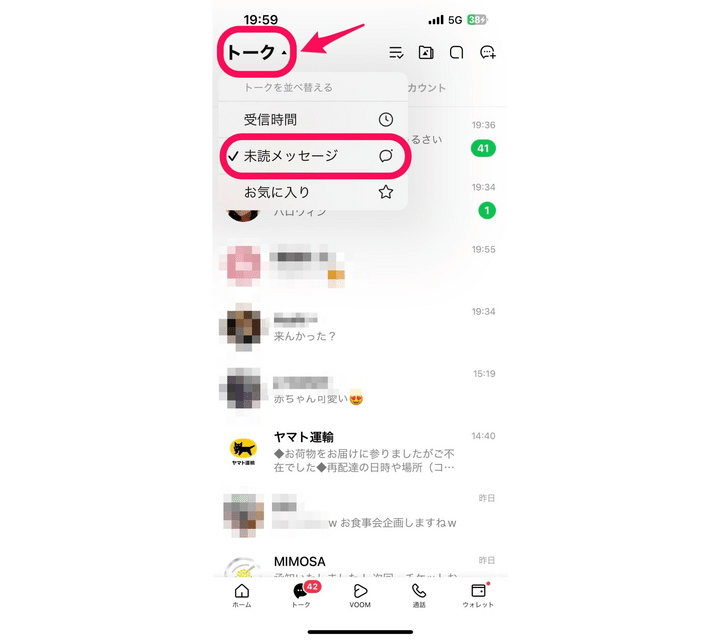Switch to the VOOM tab
The width and height of the screenshot is (720, 640).
tap(360, 595)
